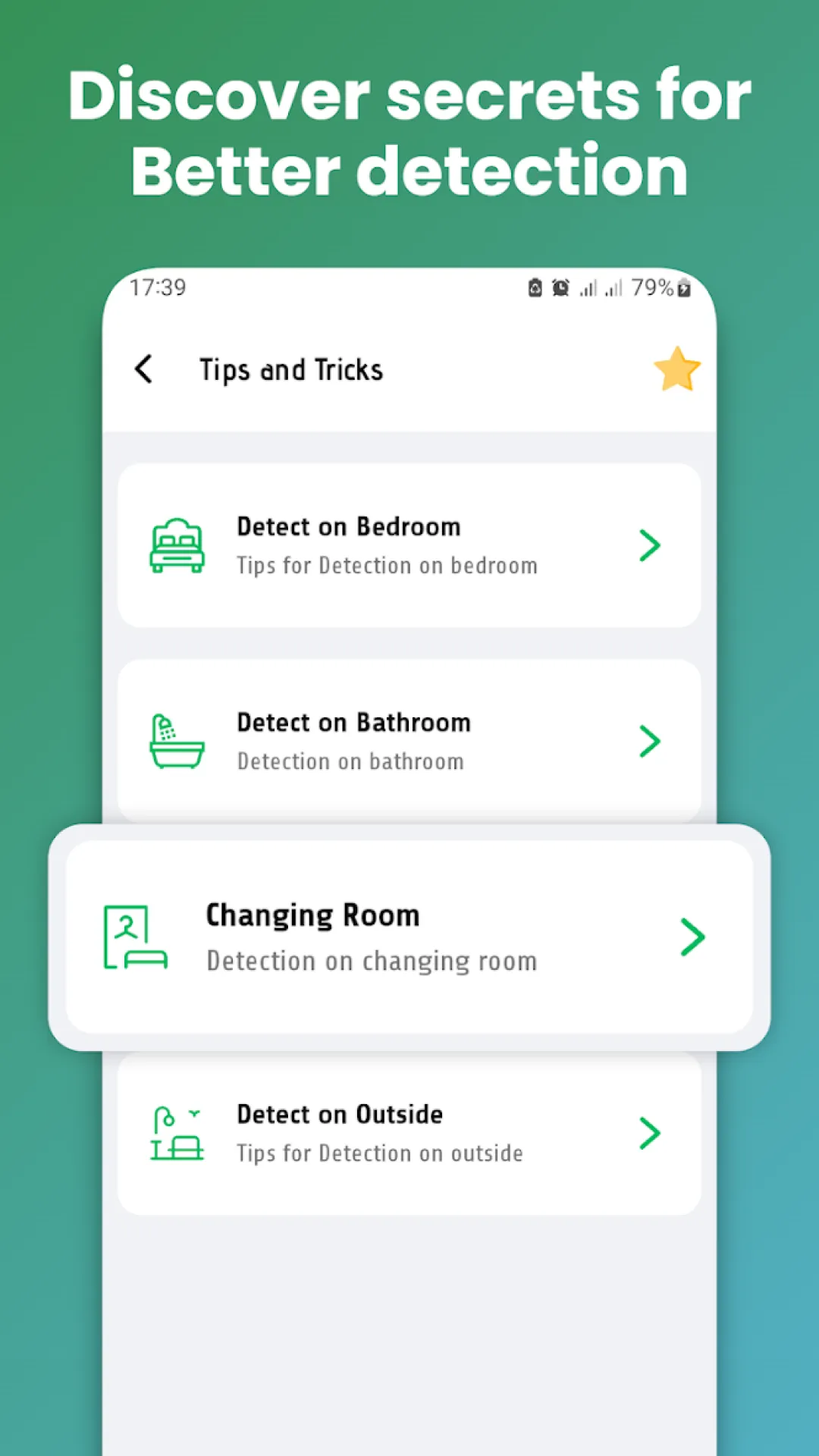The width and height of the screenshot is (819, 1456).
Task: Click the back arrow icon
Action: click(x=144, y=369)
